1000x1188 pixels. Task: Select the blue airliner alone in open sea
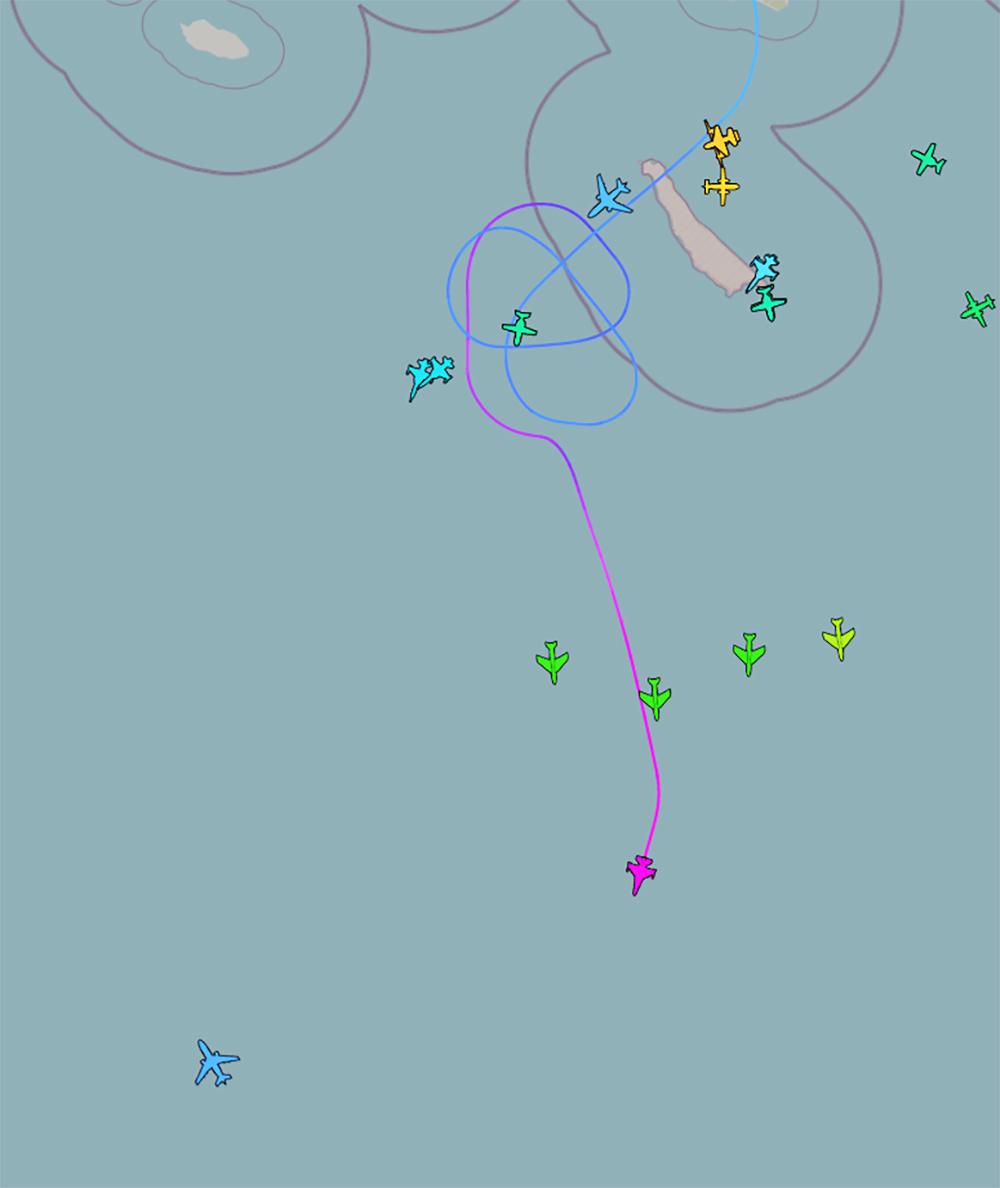tap(216, 1062)
